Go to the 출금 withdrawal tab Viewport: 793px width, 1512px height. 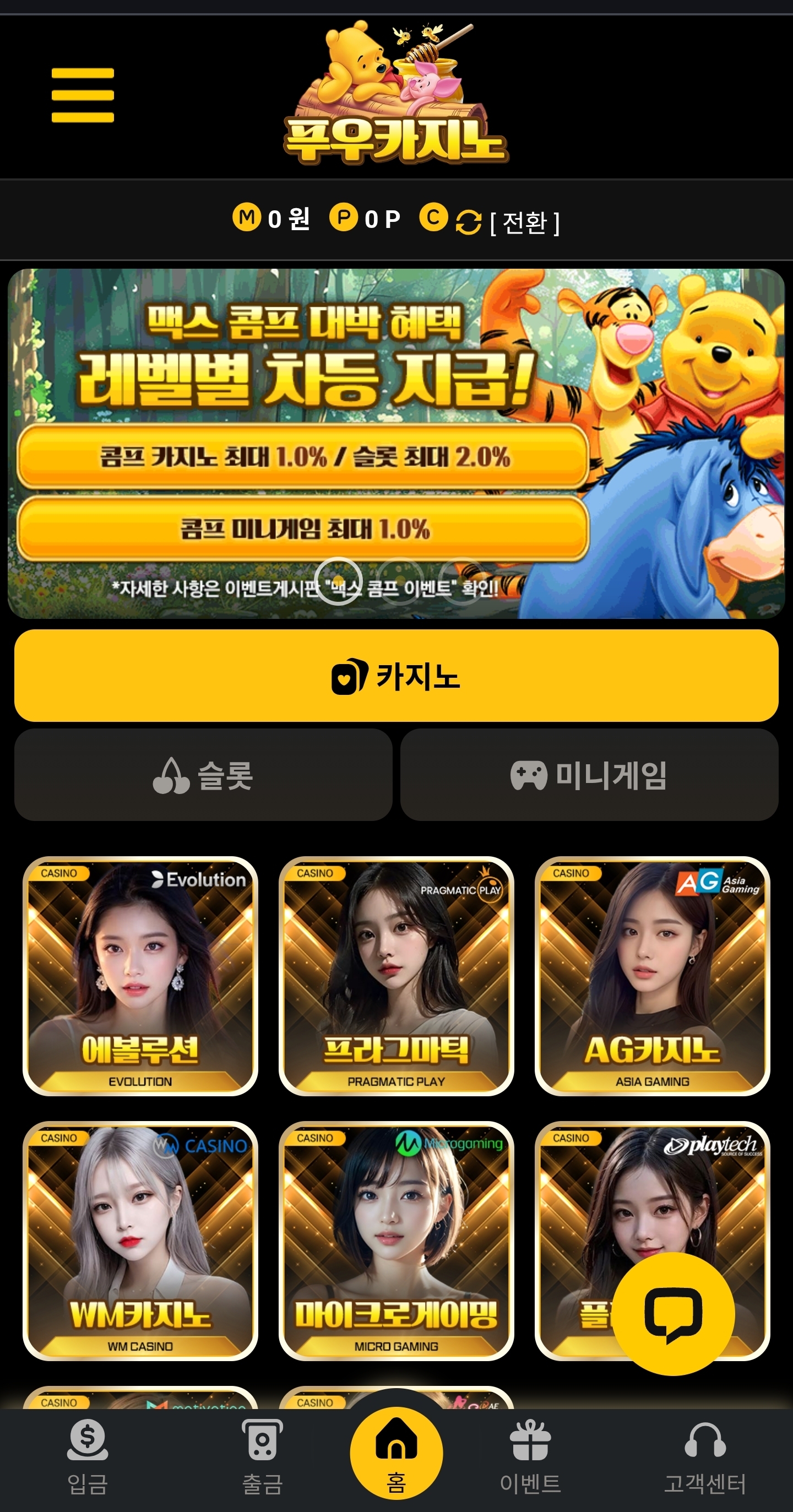(x=262, y=1456)
